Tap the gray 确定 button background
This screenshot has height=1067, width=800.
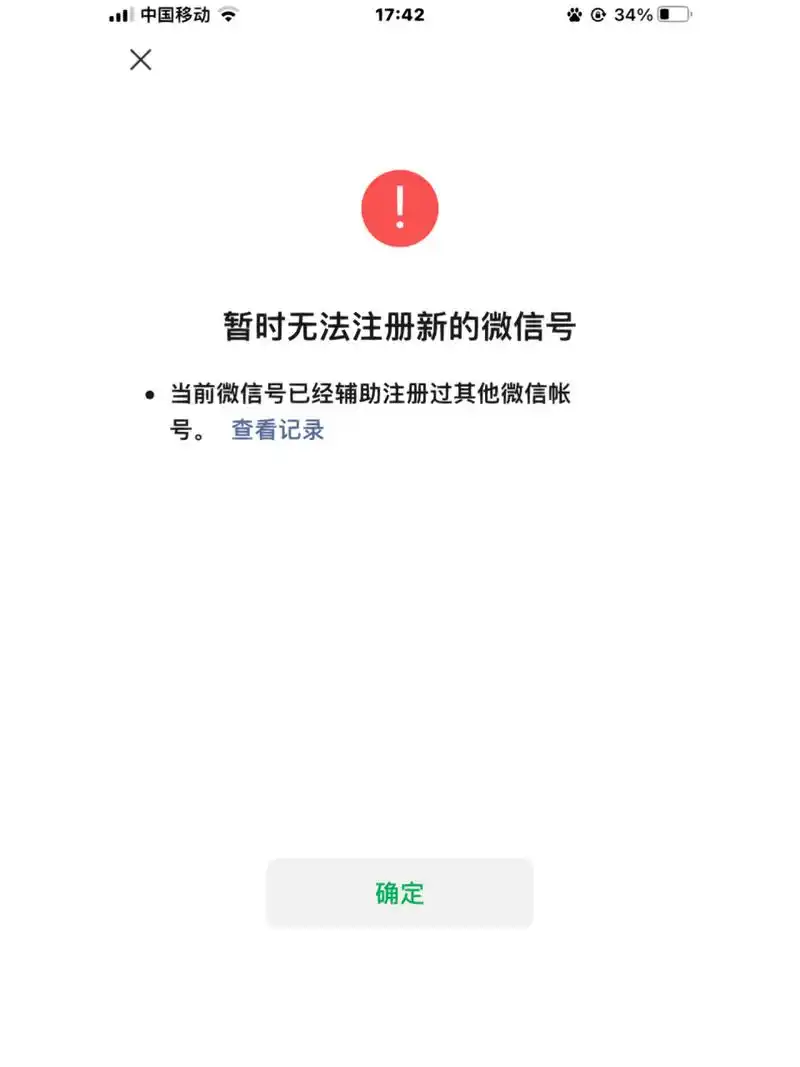320,893
